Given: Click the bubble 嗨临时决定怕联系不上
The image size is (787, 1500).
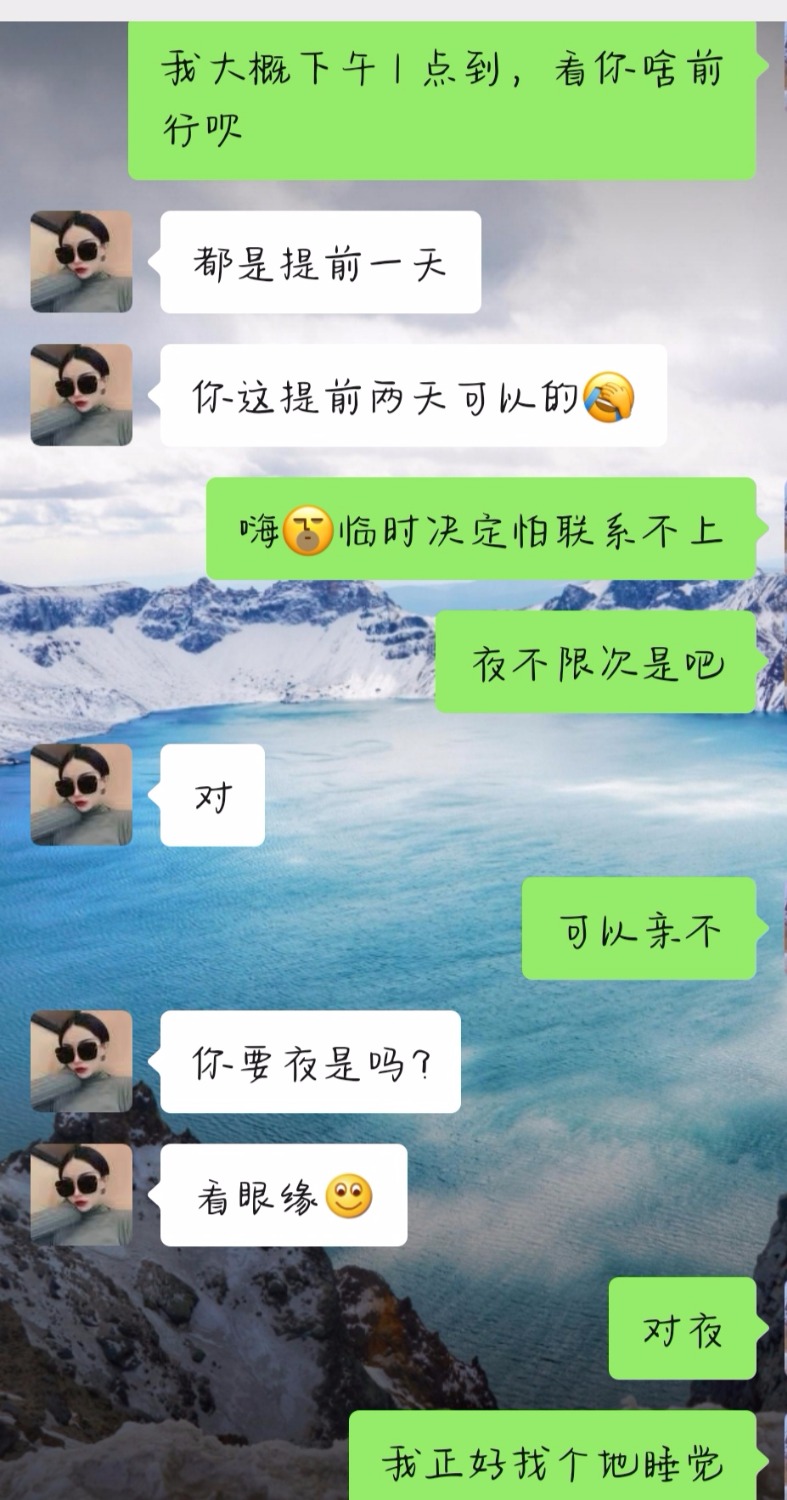Looking at the screenshot, I should pos(480,531).
